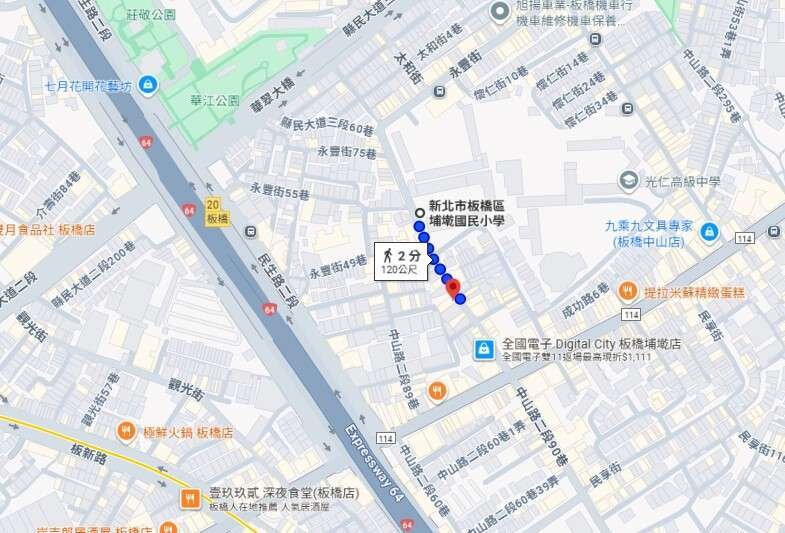Select the 極鮮火鍋 板橋店 restaurant marker
Viewport: 785px width, 533px height.
pos(125,431)
